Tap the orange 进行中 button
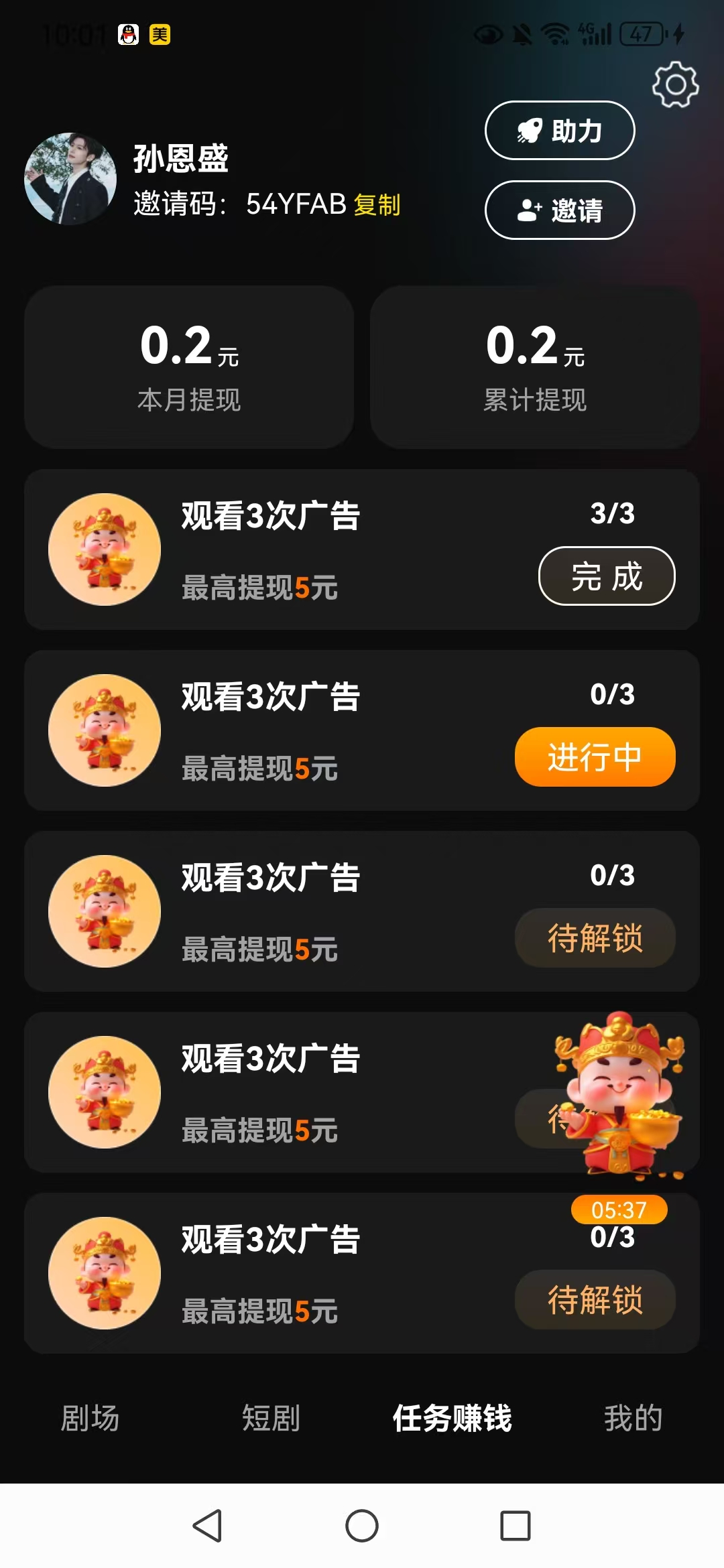 [x=595, y=757]
